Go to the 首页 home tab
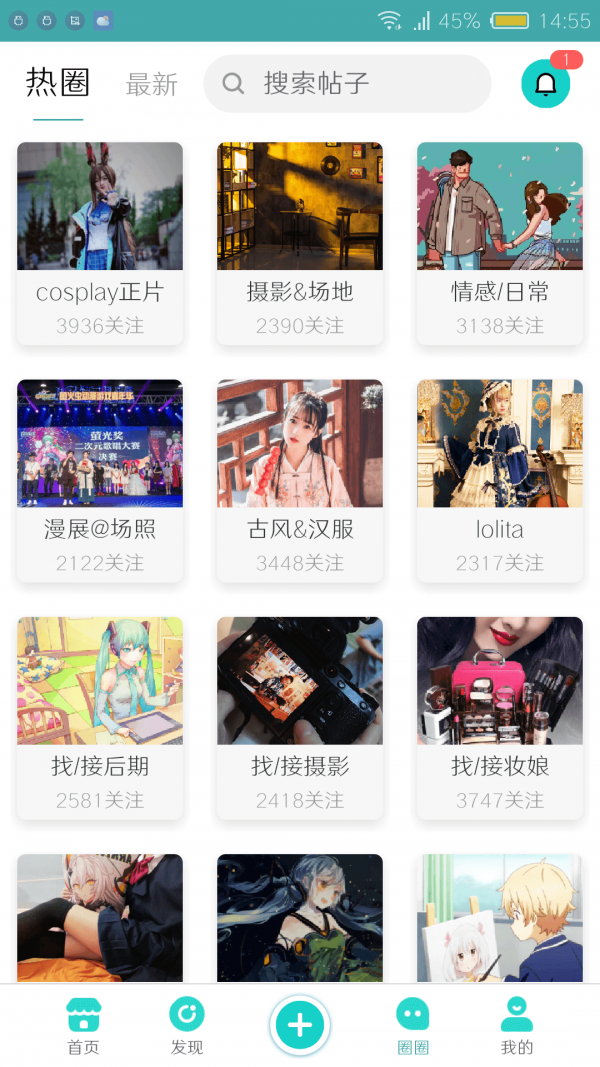Viewport: 600px width, 1067px height. click(84, 1026)
